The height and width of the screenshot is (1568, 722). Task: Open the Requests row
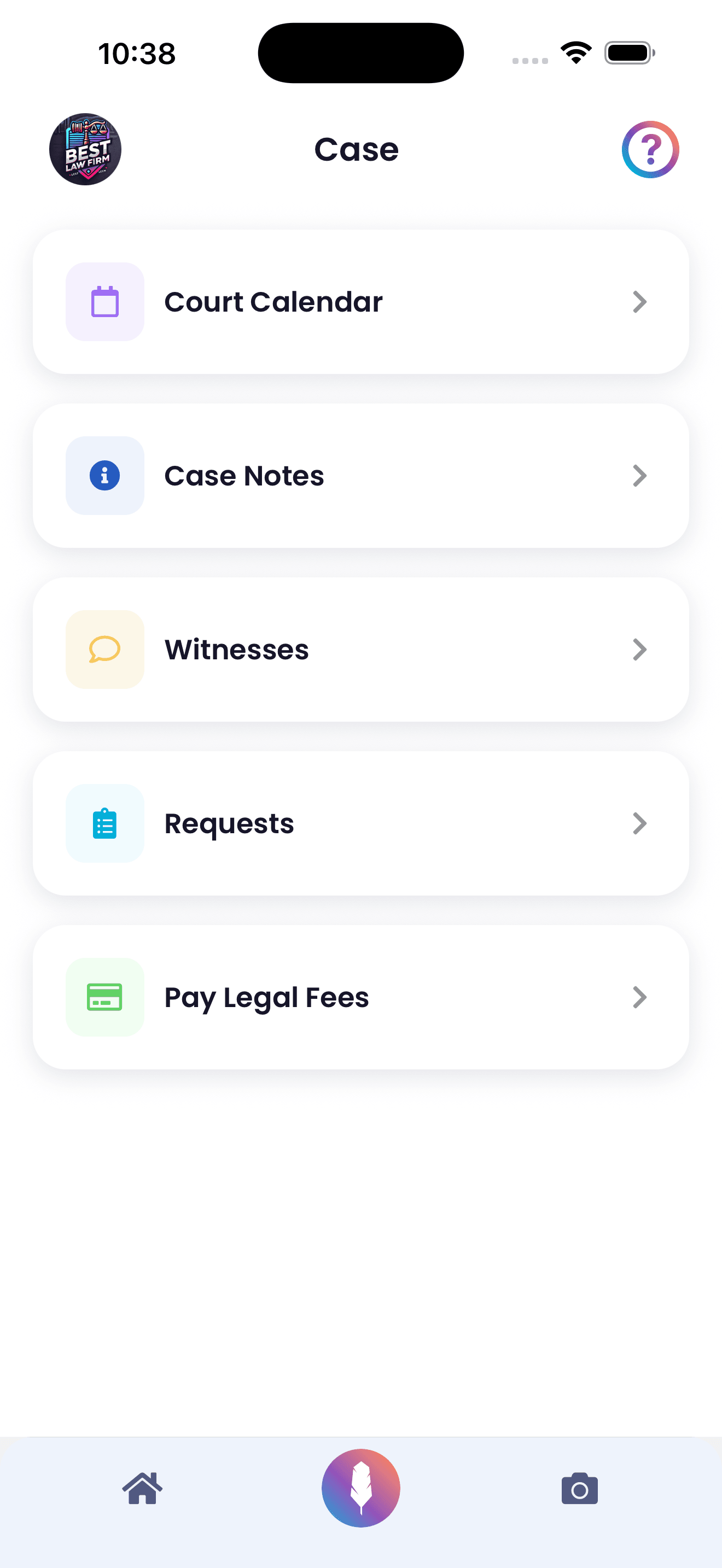click(x=360, y=823)
